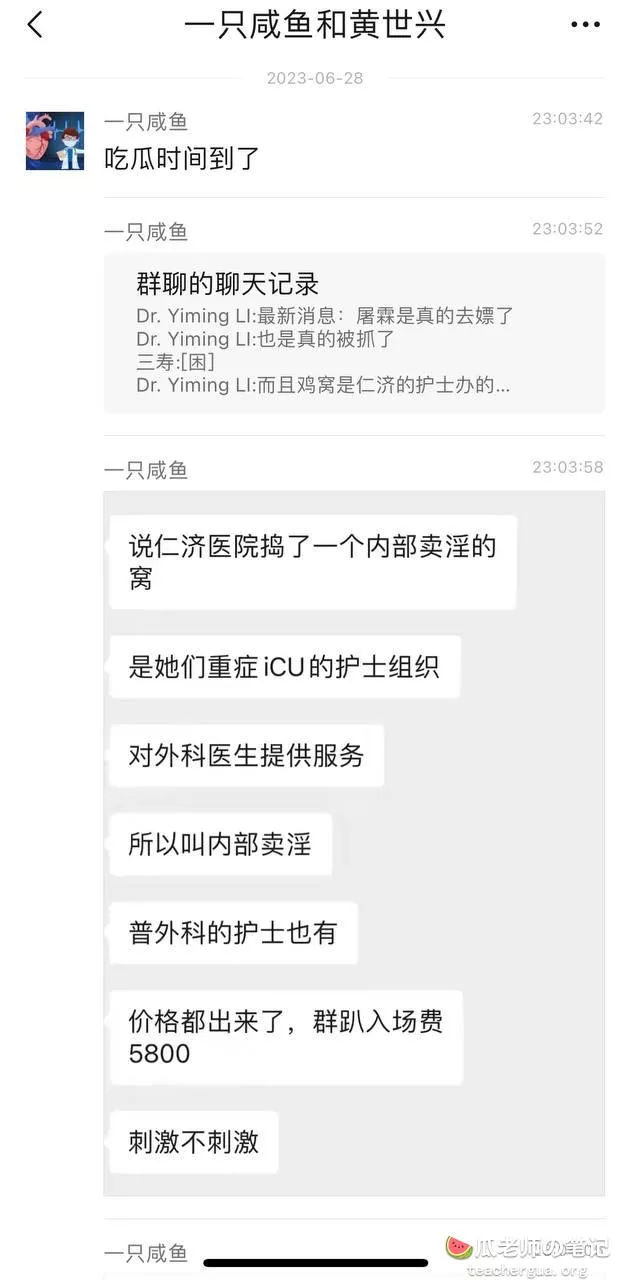Open the 群聊的聊天记录 forwarded chat card
Image resolution: width=631 pixels, height=1280 pixels.
[x=354, y=333]
